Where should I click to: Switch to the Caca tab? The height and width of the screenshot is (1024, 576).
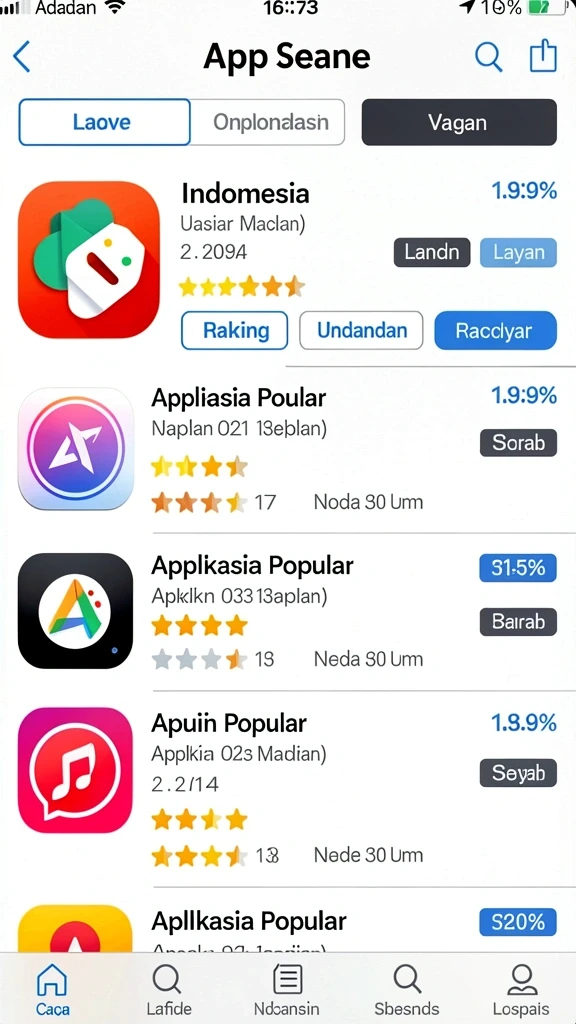click(x=52, y=989)
